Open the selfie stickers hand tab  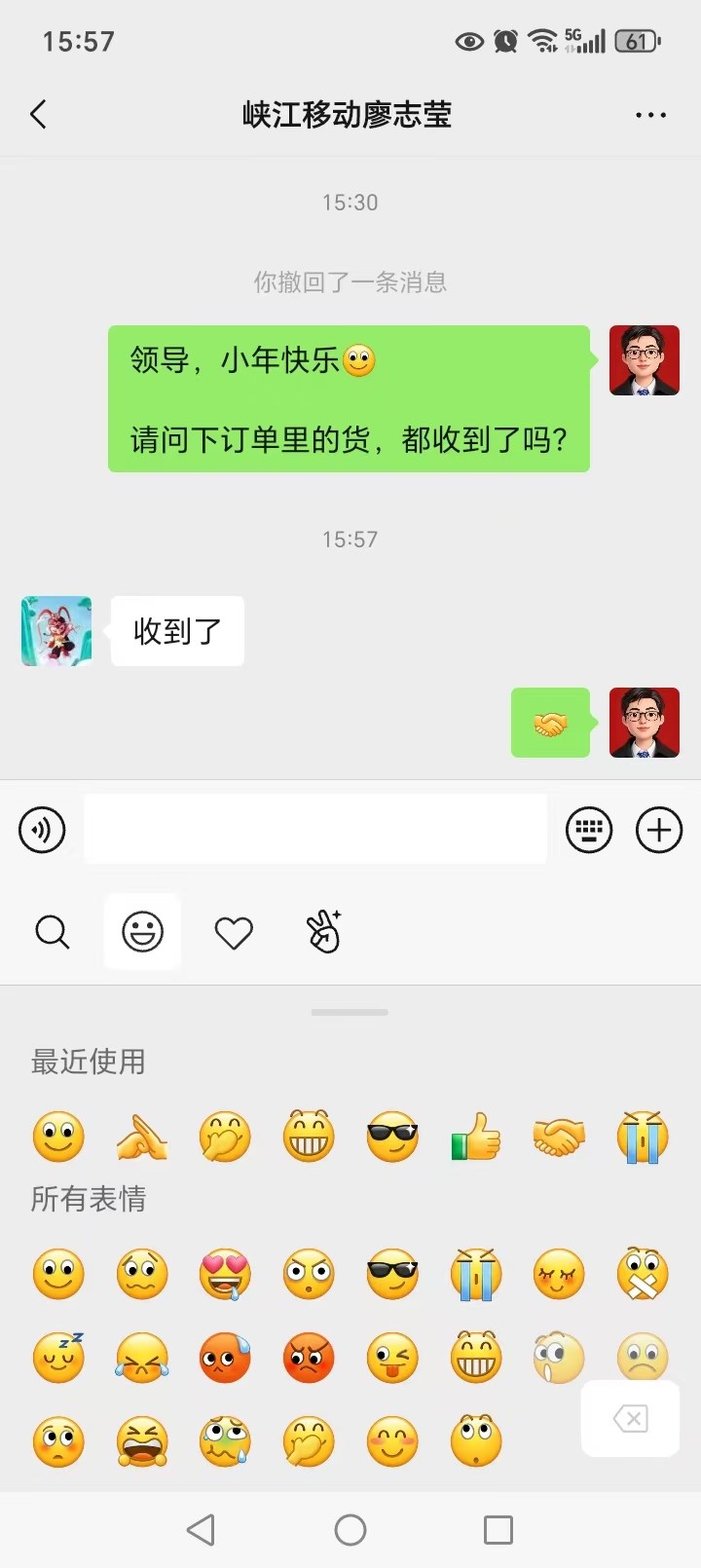324,932
